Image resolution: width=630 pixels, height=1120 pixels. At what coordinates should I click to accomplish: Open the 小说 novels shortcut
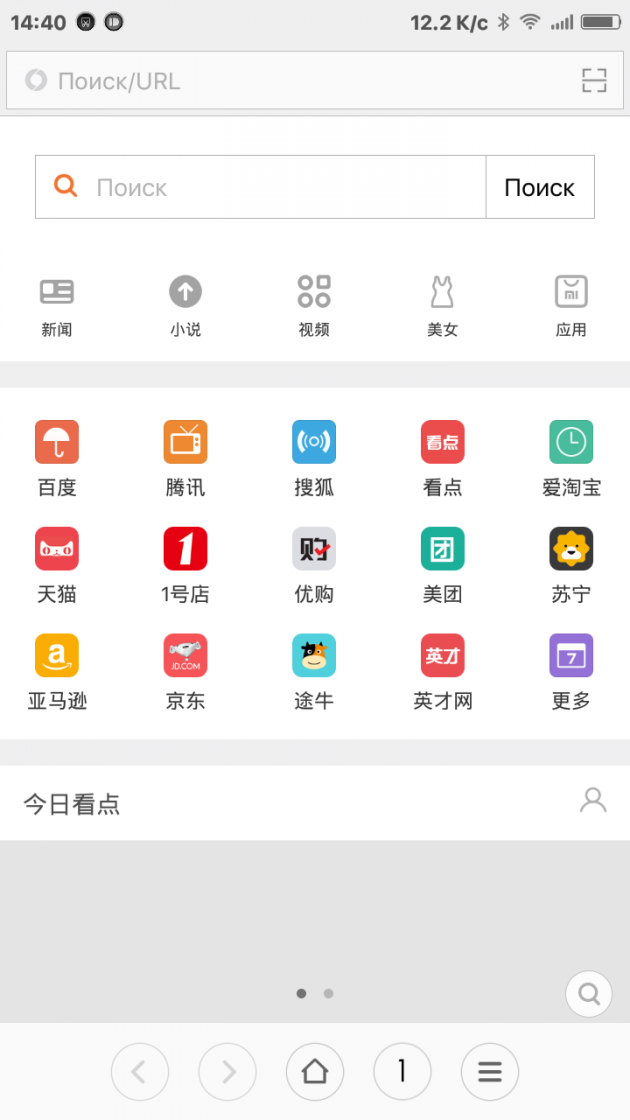tap(185, 306)
